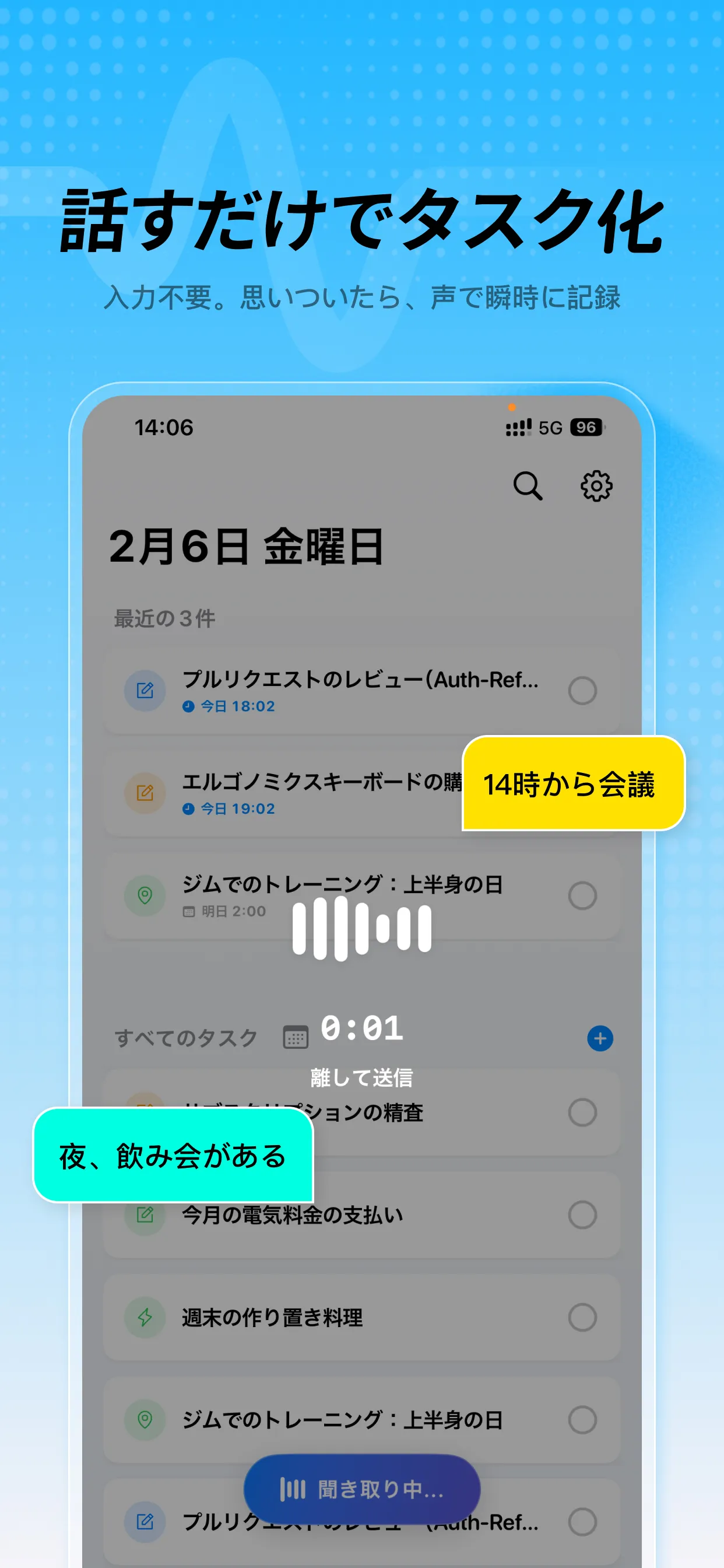This screenshot has width=724, height=1568.
Task: Mark 週末の作り置き料理 as done
Action: 583,1317
